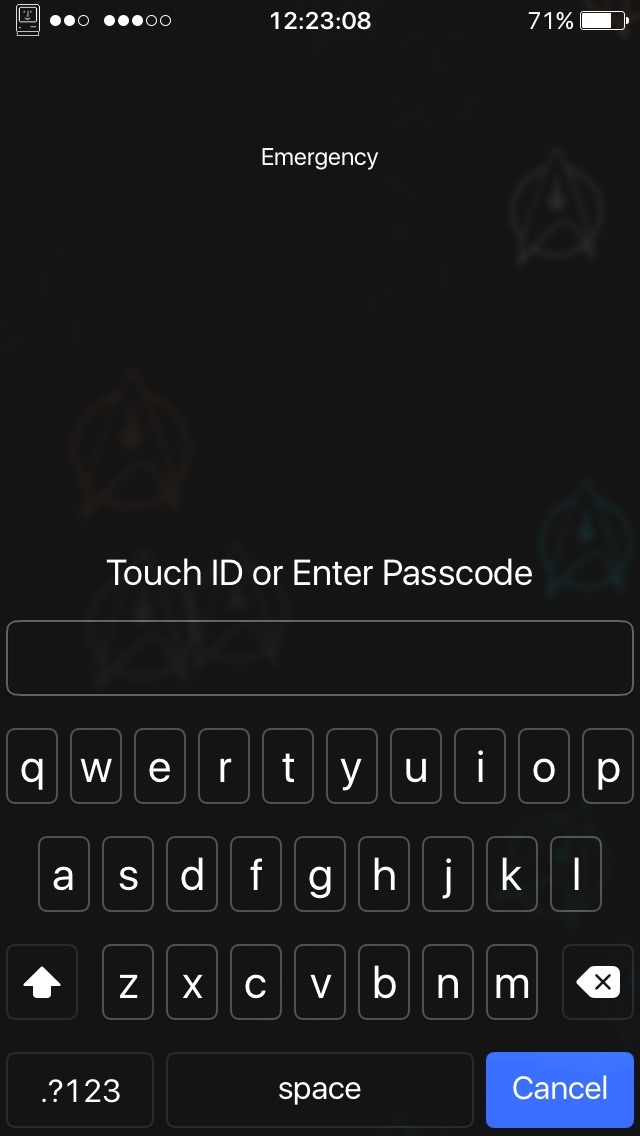The height and width of the screenshot is (1136, 640).
Task: Type the letter a
Action: [64, 874]
